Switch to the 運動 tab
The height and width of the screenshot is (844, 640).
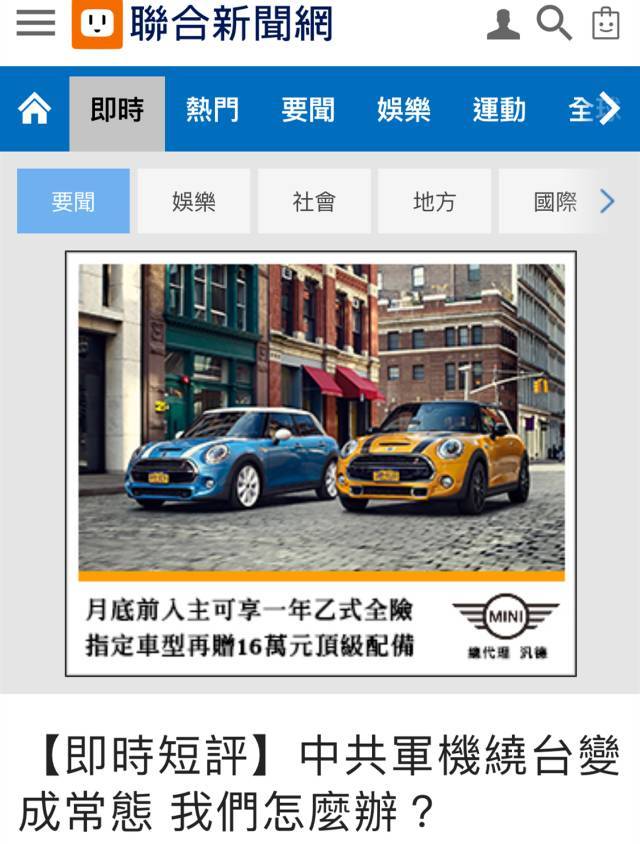[x=499, y=110]
